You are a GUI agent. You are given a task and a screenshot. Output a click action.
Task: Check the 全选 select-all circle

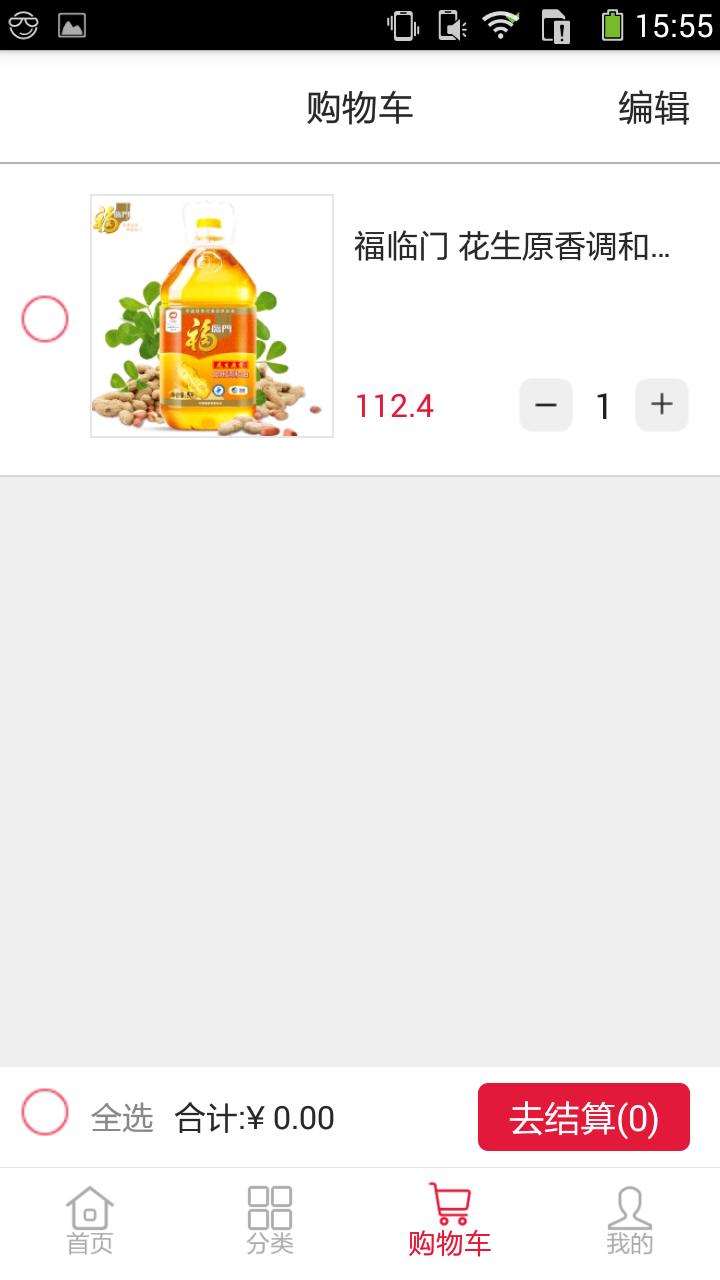(x=45, y=1112)
